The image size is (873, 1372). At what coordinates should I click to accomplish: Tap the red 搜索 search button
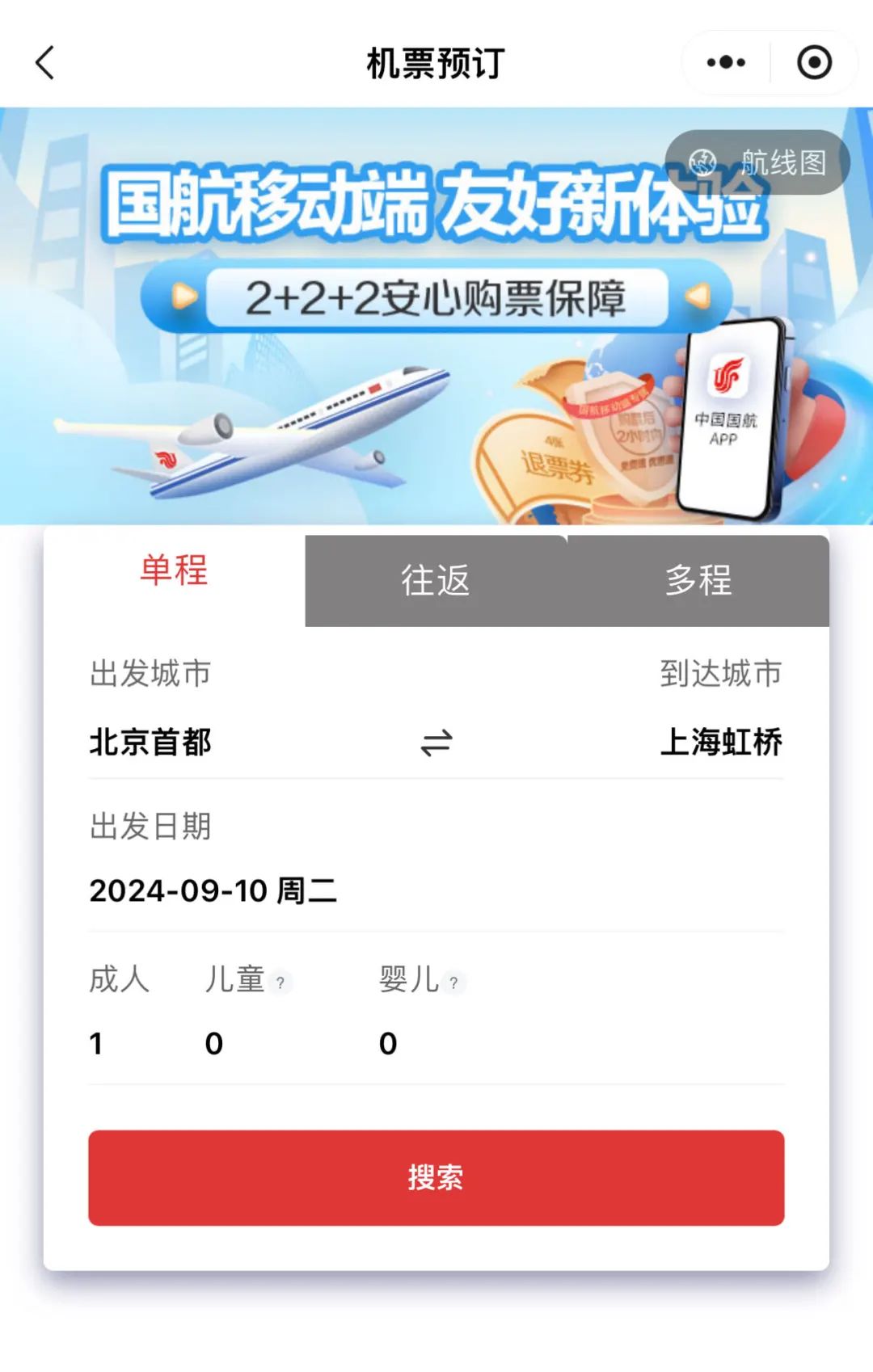436,1177
